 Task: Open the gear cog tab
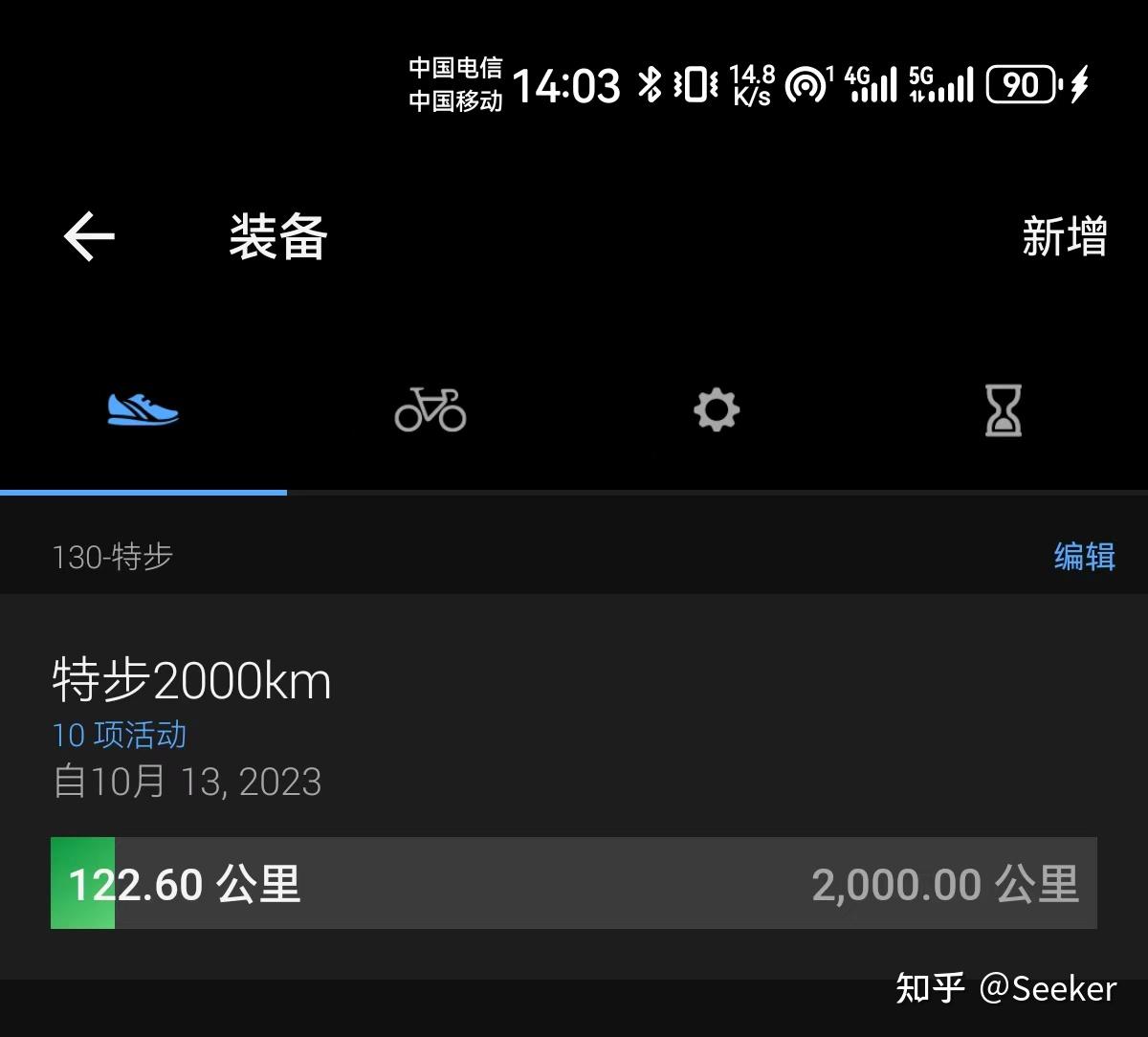point(717,410)
